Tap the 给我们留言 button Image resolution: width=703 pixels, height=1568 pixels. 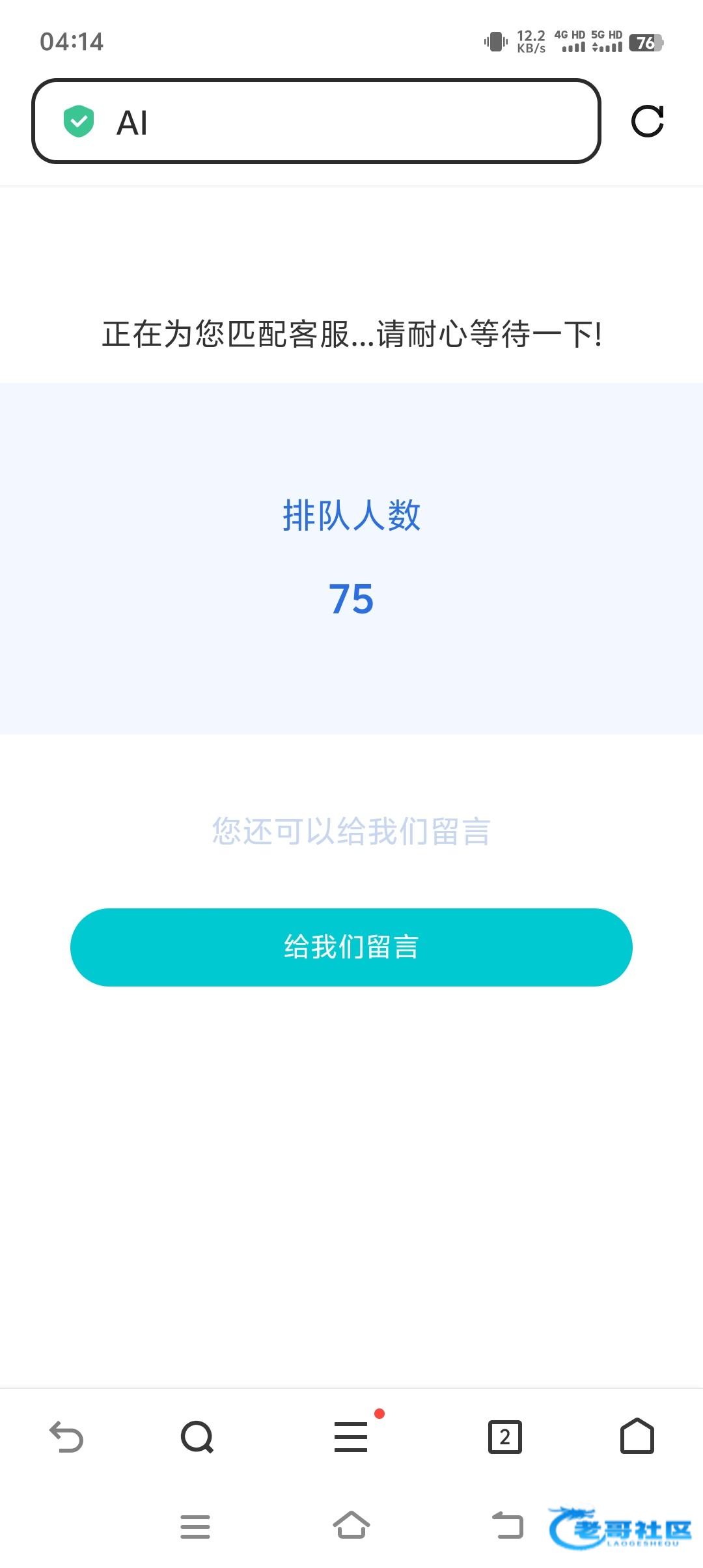click(x=351, y=947)
